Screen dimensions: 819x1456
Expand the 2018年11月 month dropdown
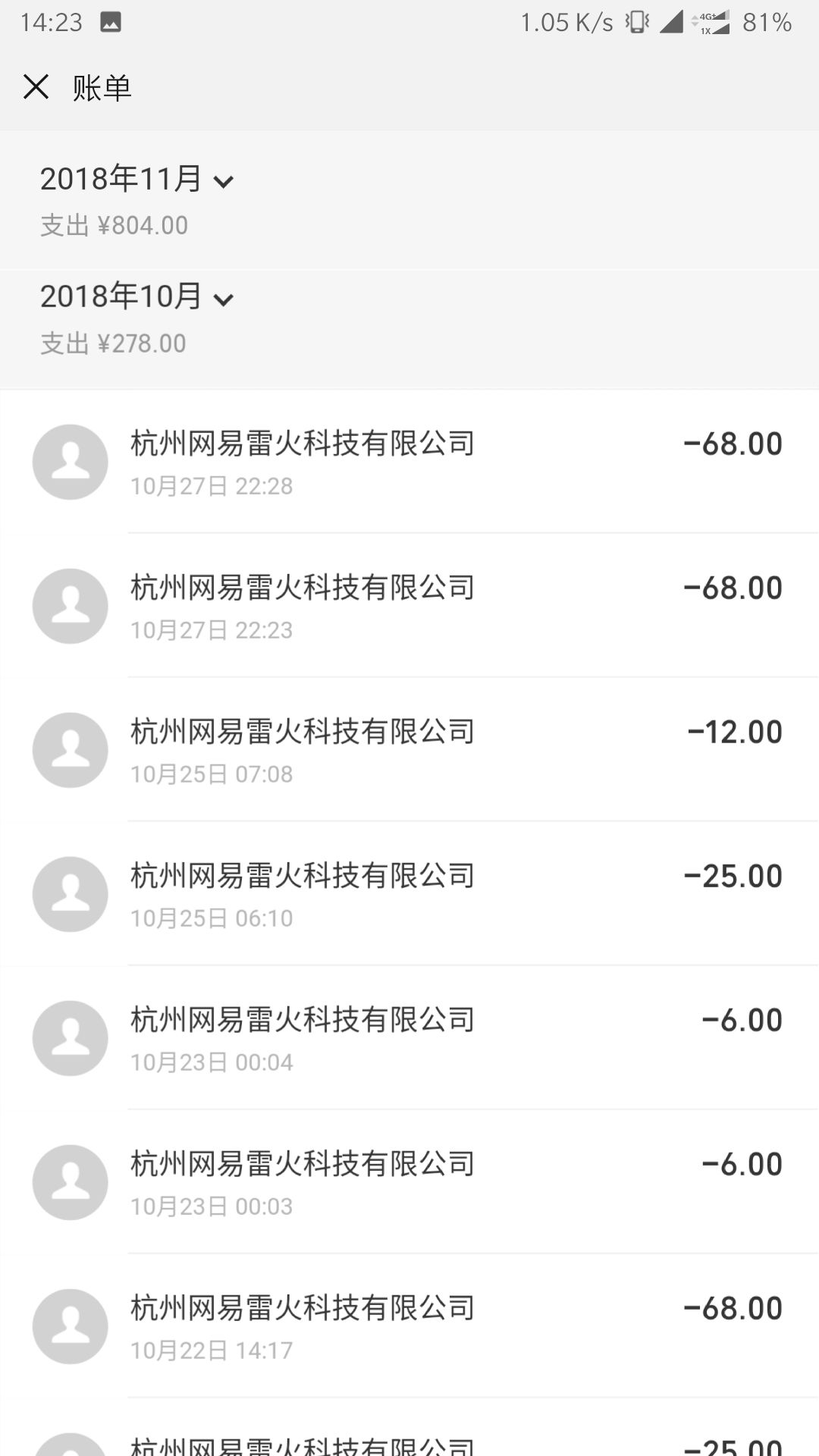[x=137, y=180]
